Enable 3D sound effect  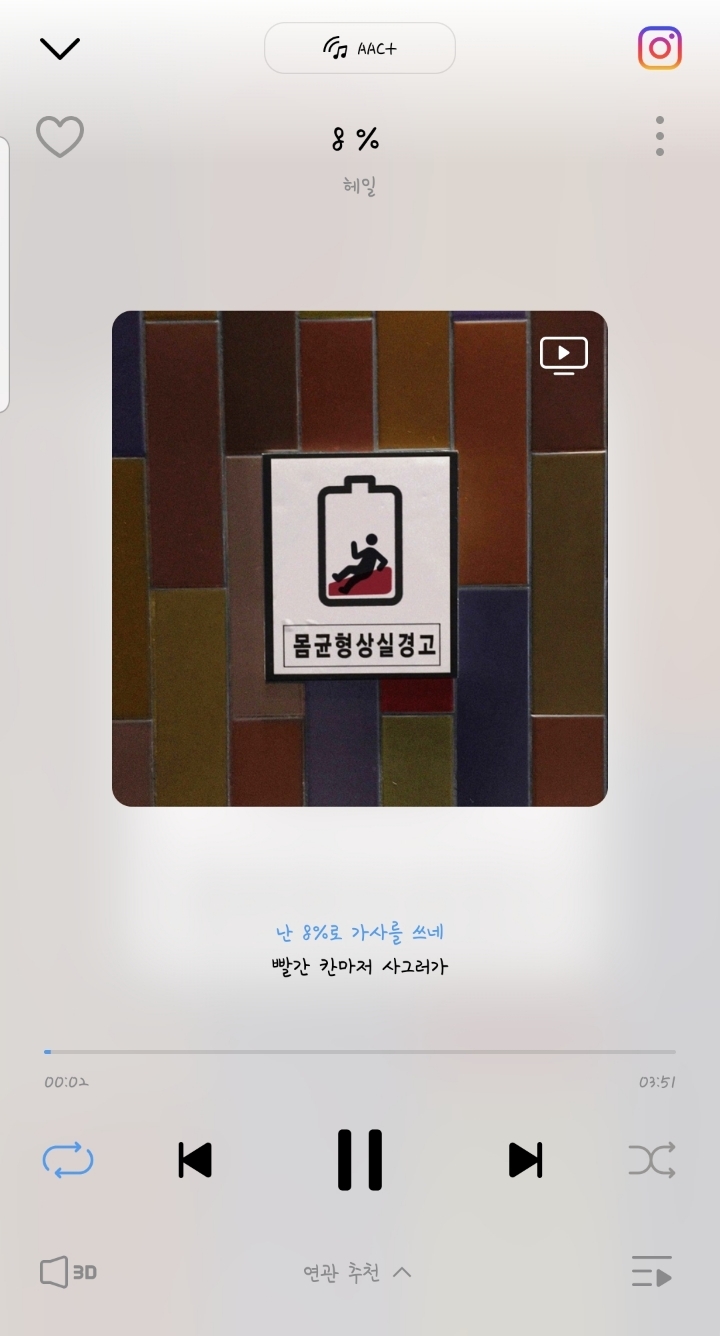tap(68, 1273)
